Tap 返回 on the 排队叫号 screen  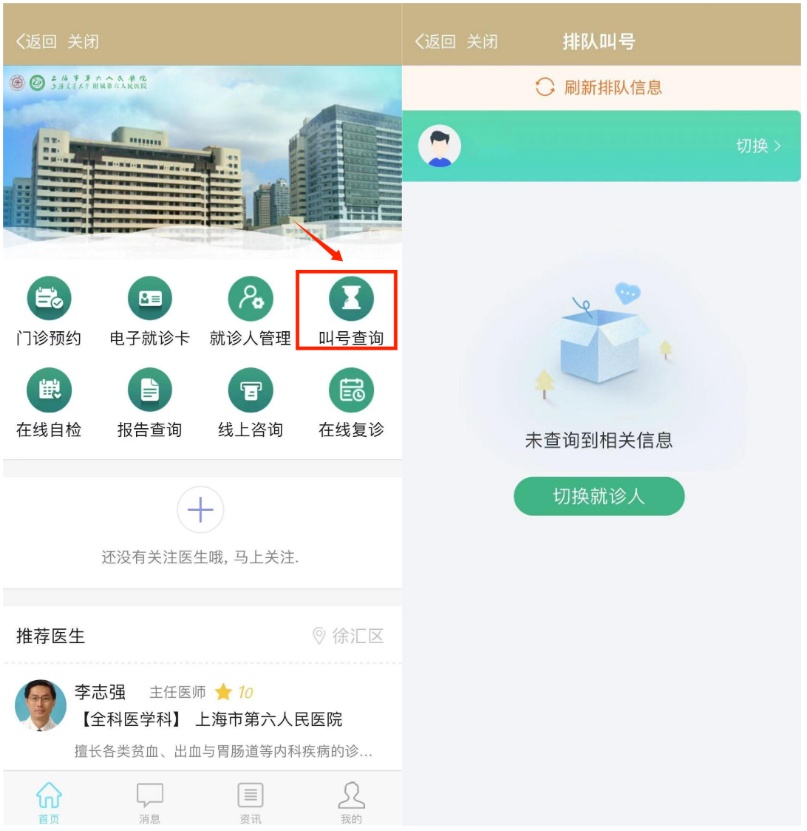pos(435,41)
